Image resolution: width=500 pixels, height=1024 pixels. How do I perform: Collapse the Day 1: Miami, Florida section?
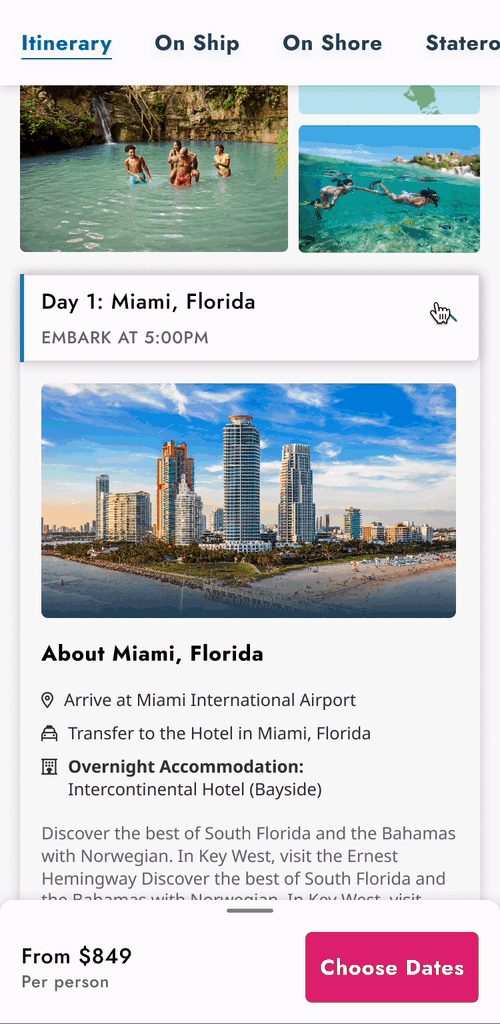tap(250, 318)
